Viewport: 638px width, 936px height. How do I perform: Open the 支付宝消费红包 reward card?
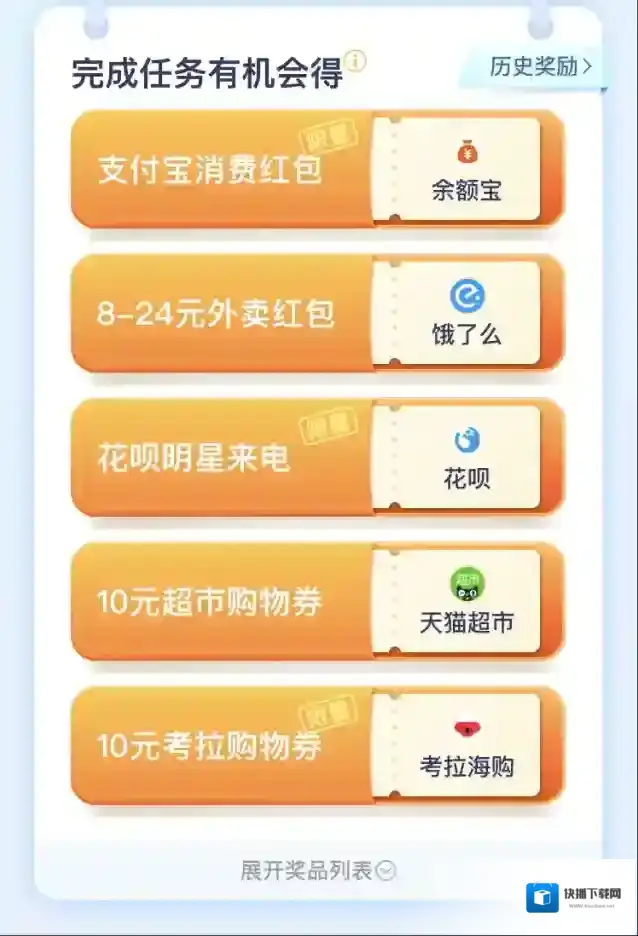click(x=316, y=169)
